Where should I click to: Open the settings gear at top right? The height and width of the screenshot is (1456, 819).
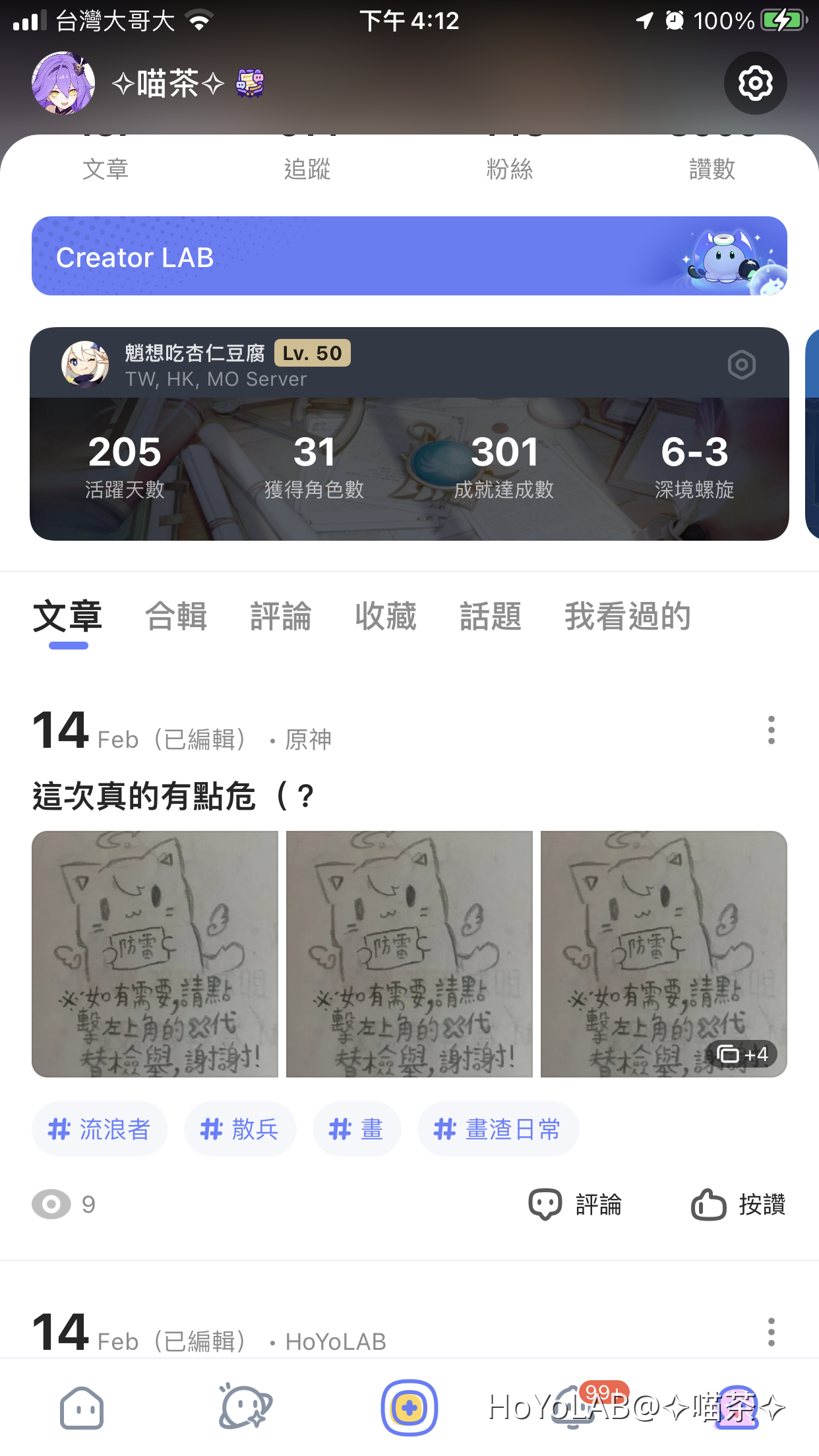pyautogui.click(x=756, y=84)
